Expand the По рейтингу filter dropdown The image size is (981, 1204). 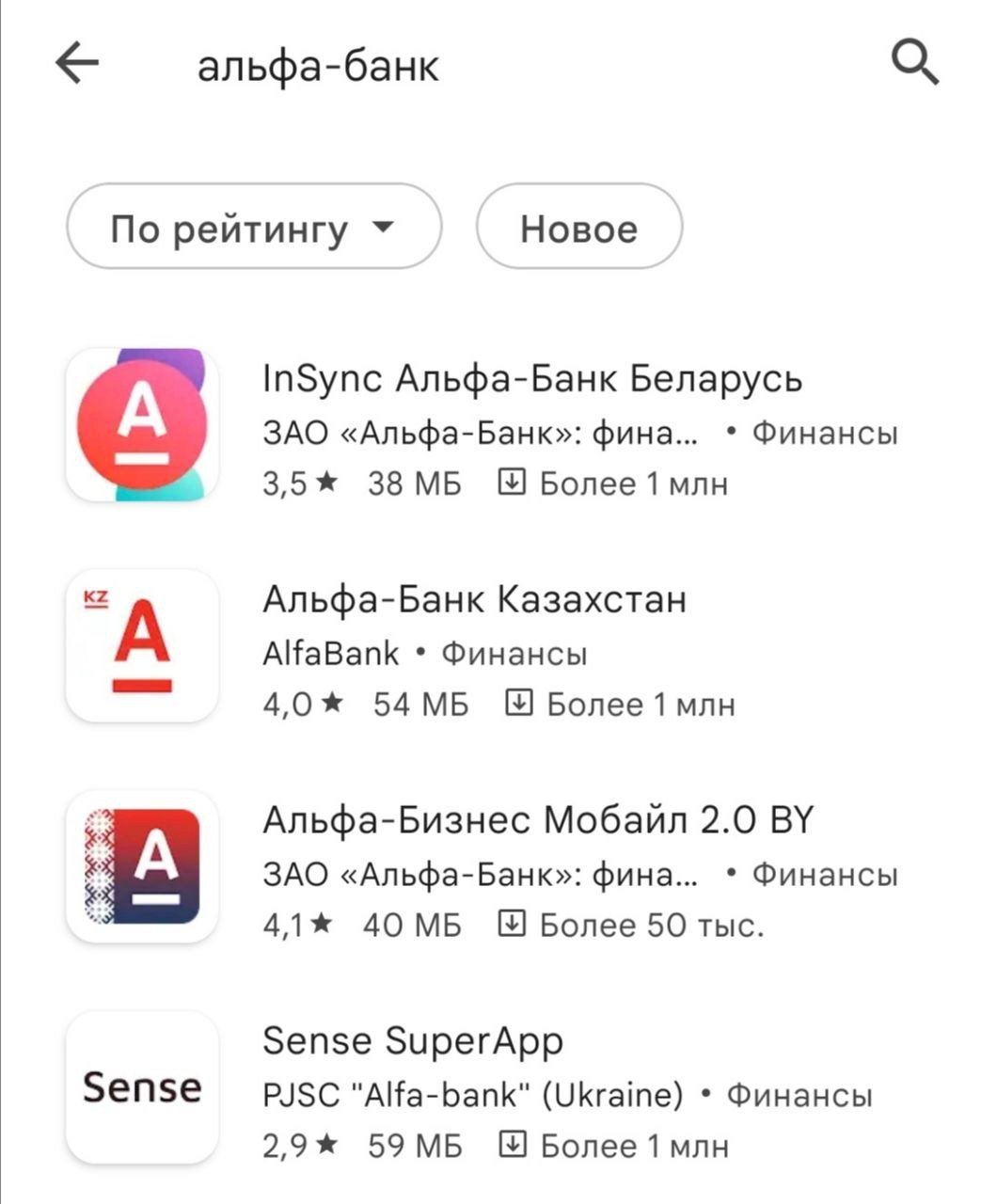click(253, 228)
